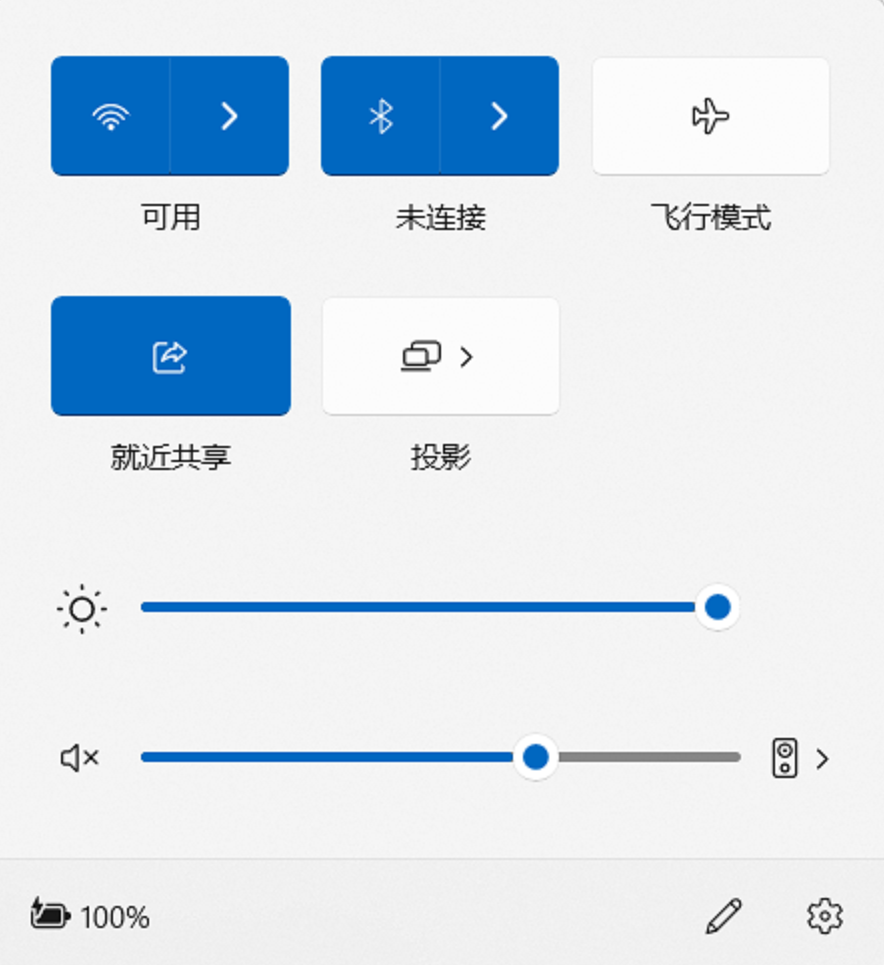Enable 飞行模式 airplane mode

[710, 117]
